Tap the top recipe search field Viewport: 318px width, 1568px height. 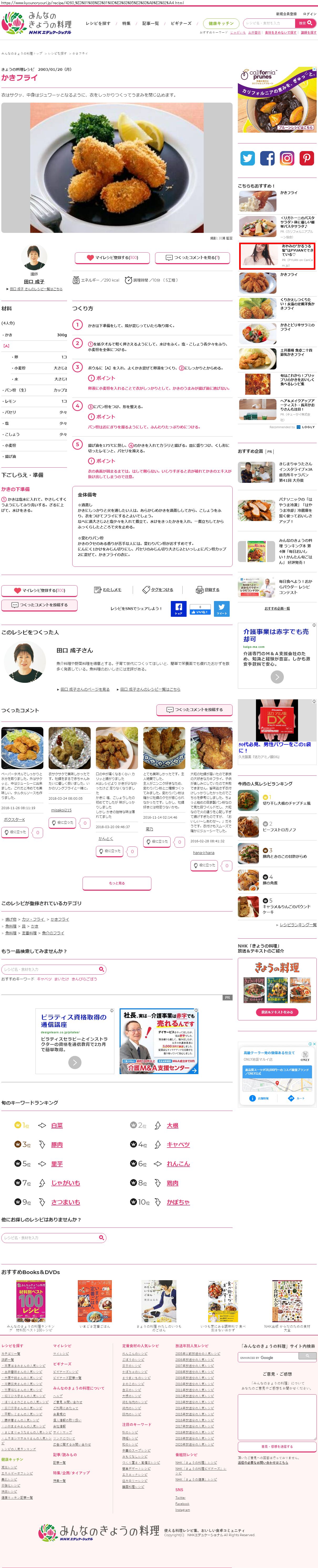[x=268, y=23]
